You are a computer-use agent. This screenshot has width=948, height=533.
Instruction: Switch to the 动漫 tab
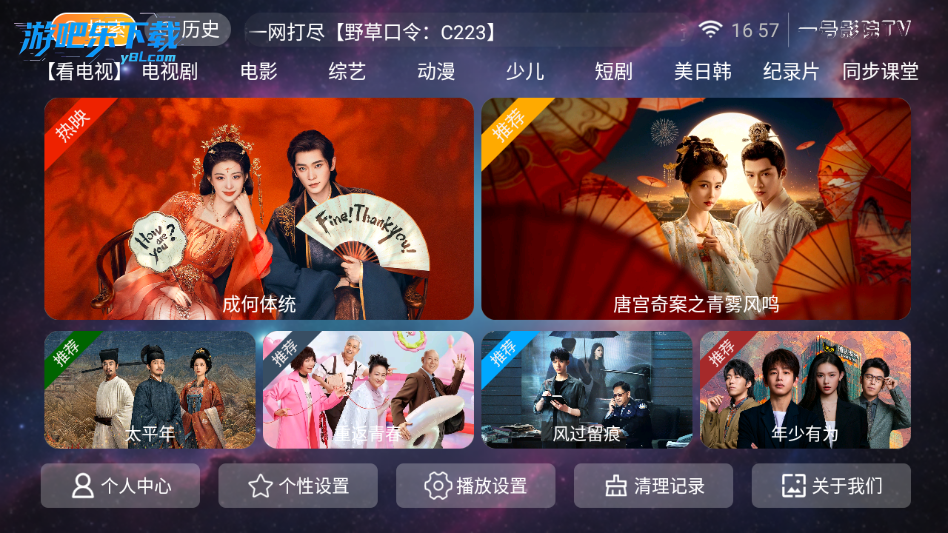436,72
